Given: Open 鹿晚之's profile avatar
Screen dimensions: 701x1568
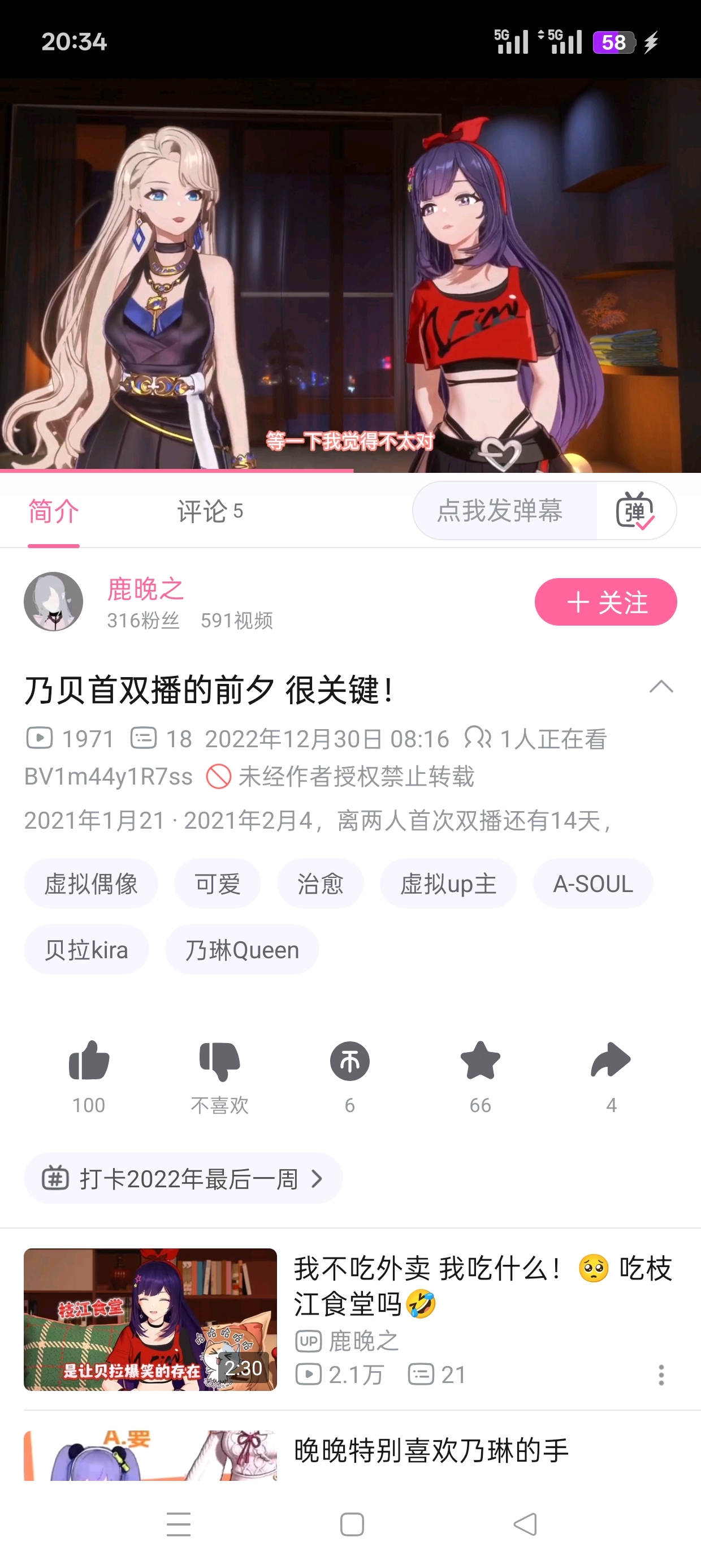Looking at the screenshot, I should coord(54,601).
